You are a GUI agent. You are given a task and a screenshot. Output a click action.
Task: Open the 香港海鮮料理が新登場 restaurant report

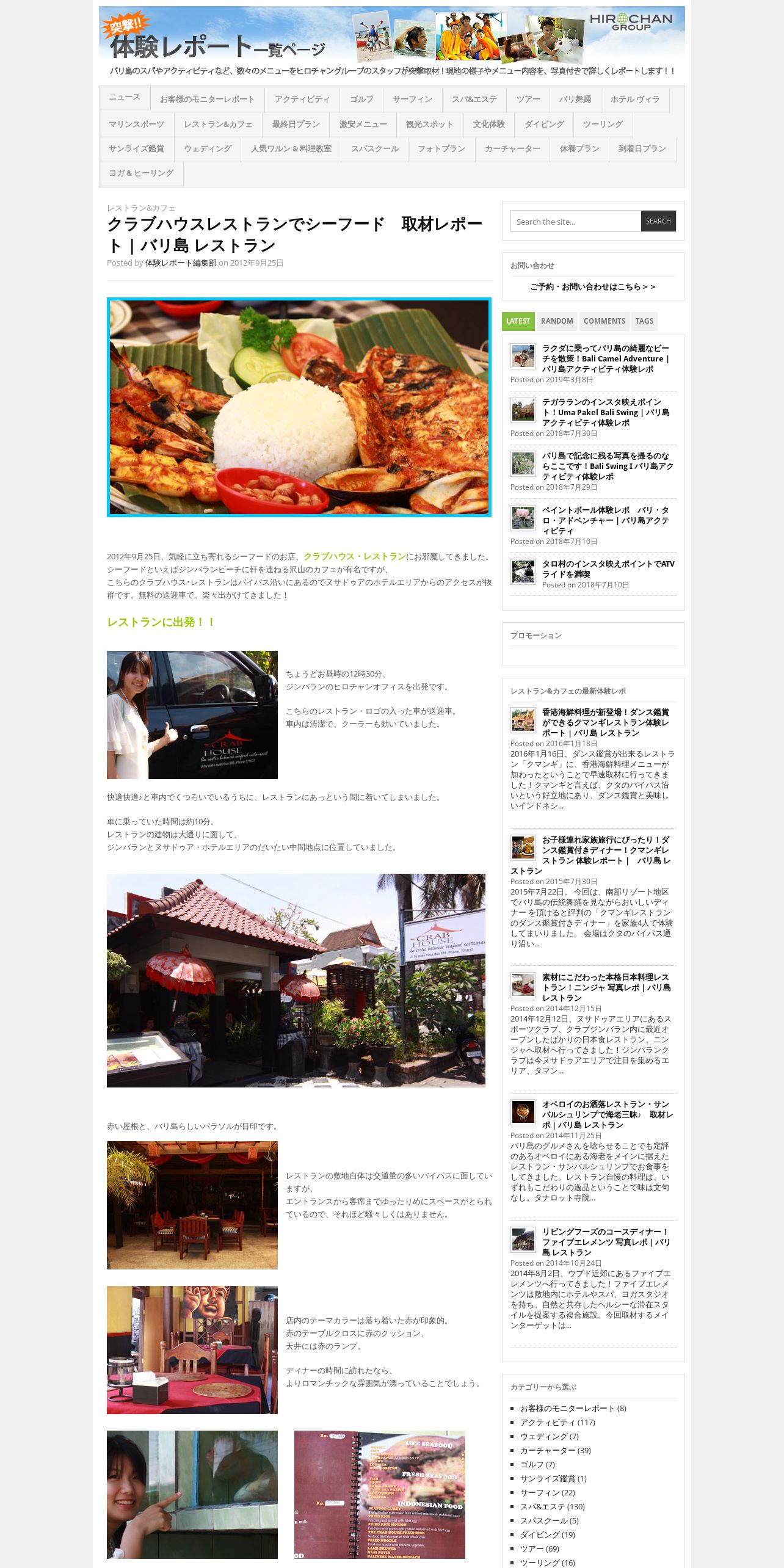tap(607, 722)
